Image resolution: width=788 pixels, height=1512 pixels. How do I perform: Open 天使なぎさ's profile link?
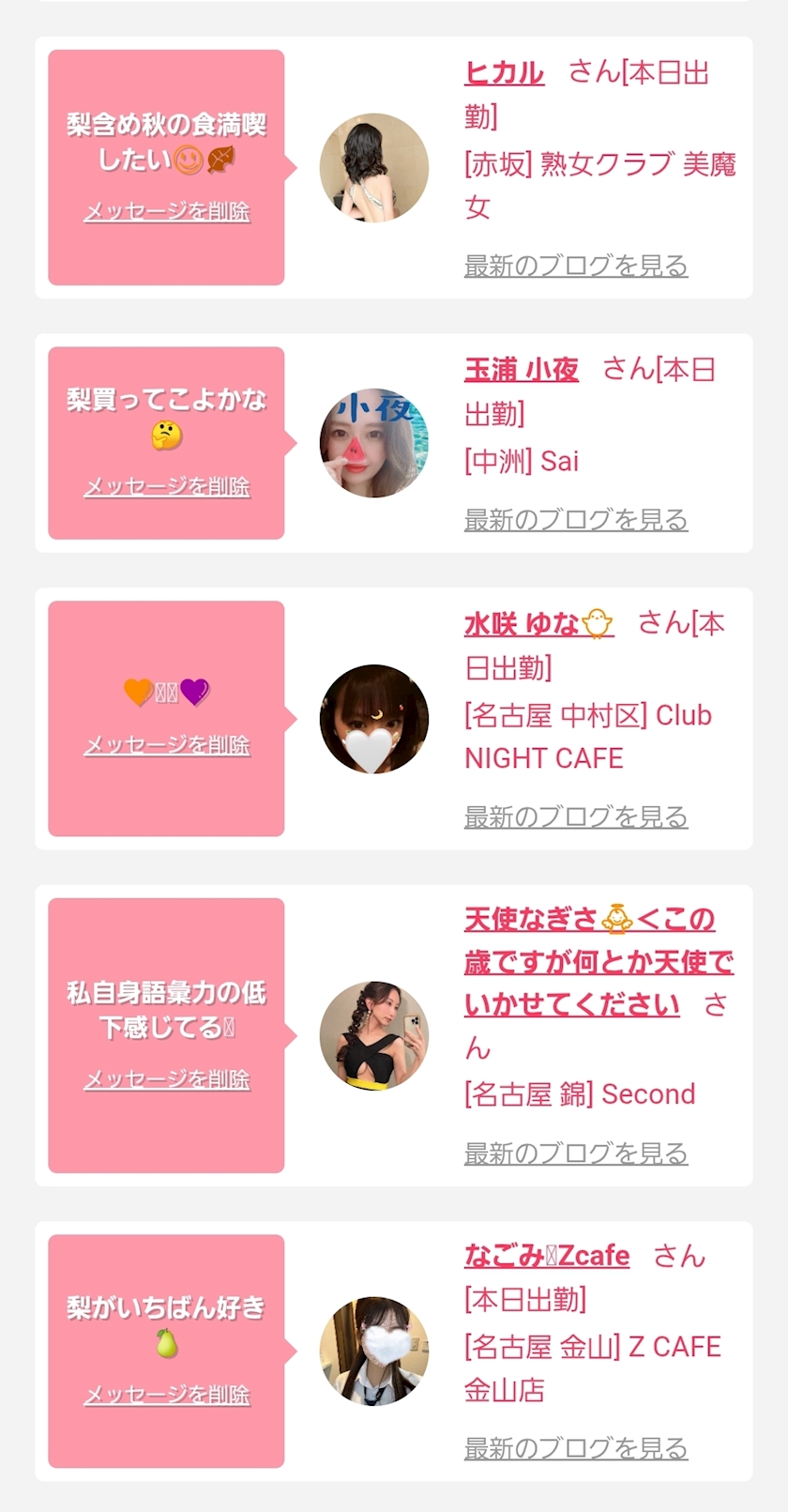[599, 962]
